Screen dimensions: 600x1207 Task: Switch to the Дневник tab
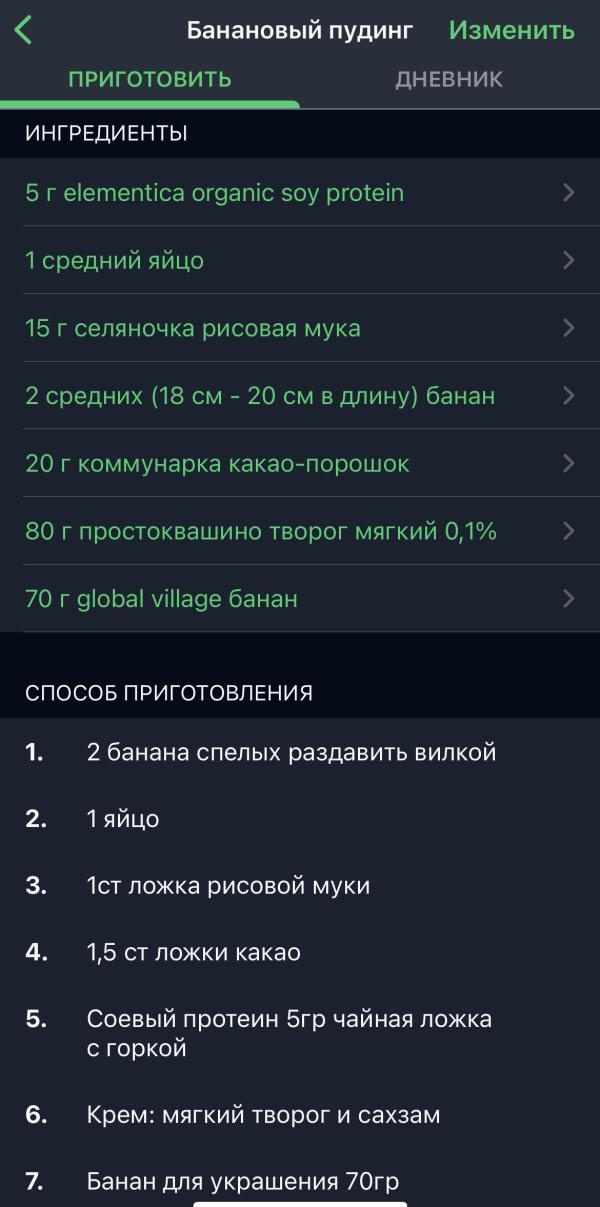point(449,79)
